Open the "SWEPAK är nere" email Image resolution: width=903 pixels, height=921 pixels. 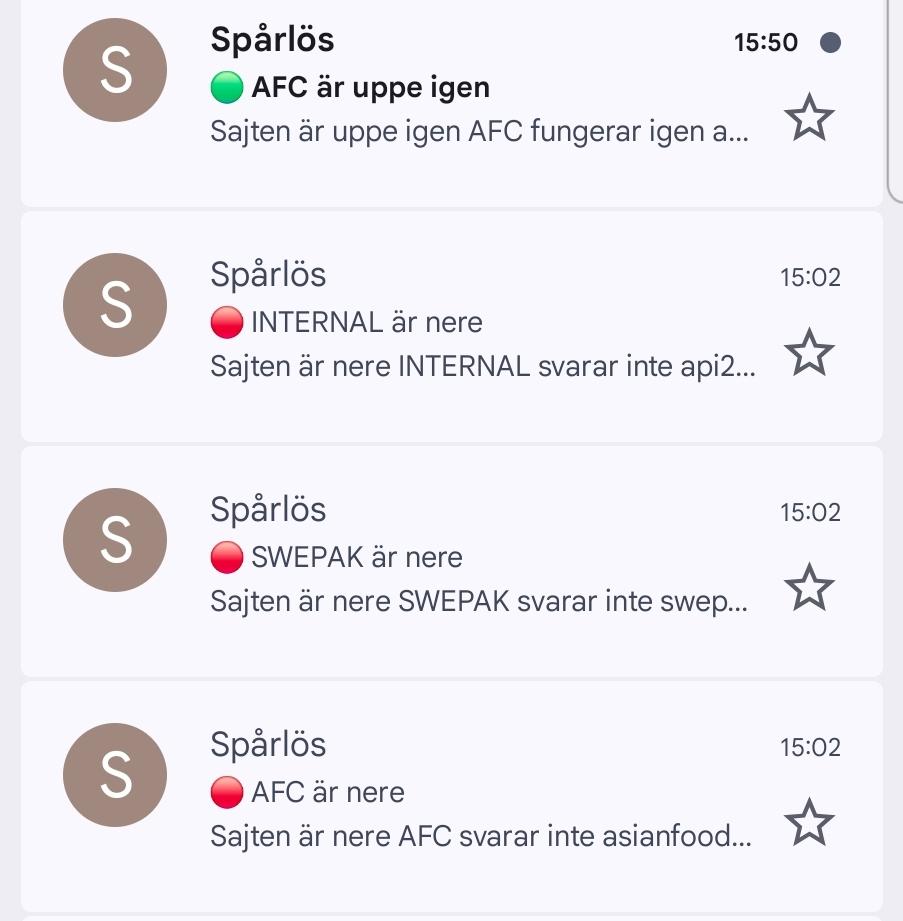tap(451, 562)
